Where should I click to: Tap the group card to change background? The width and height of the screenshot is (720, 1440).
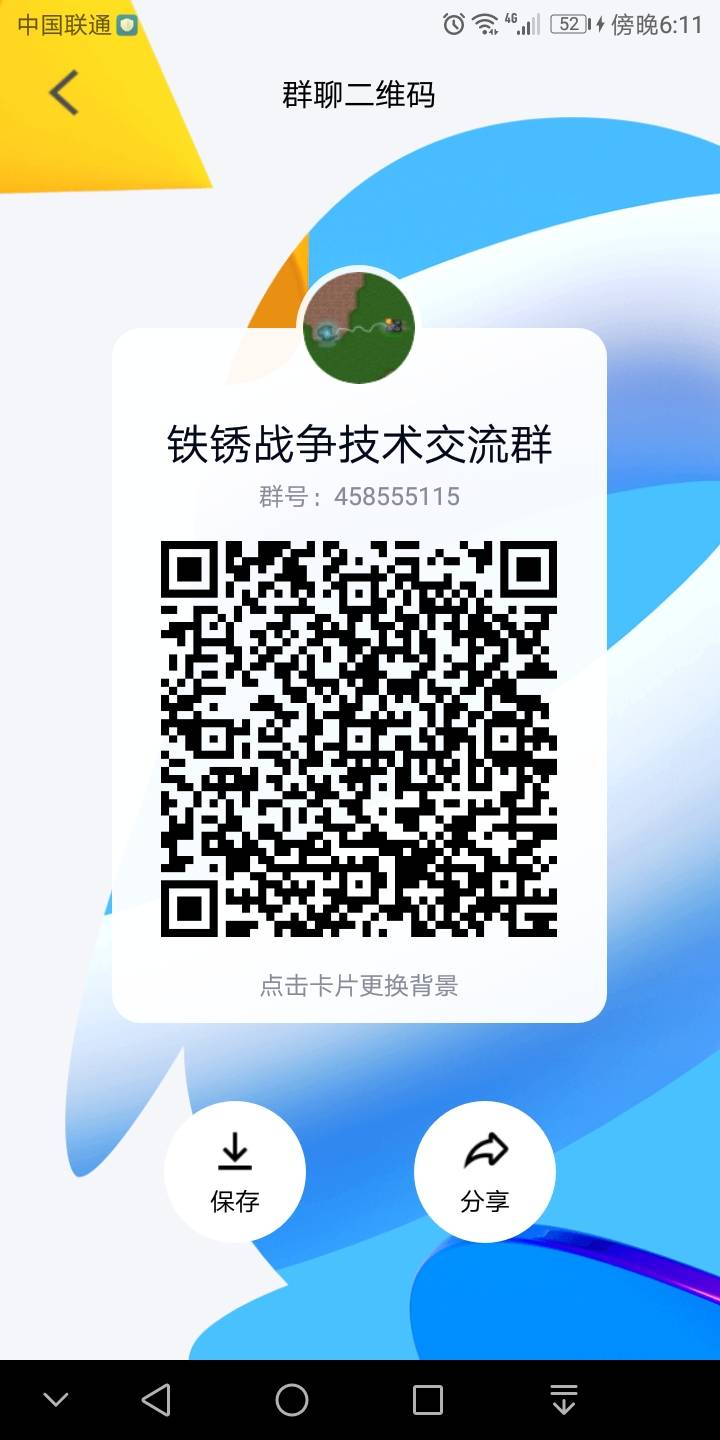coord(359,984)
